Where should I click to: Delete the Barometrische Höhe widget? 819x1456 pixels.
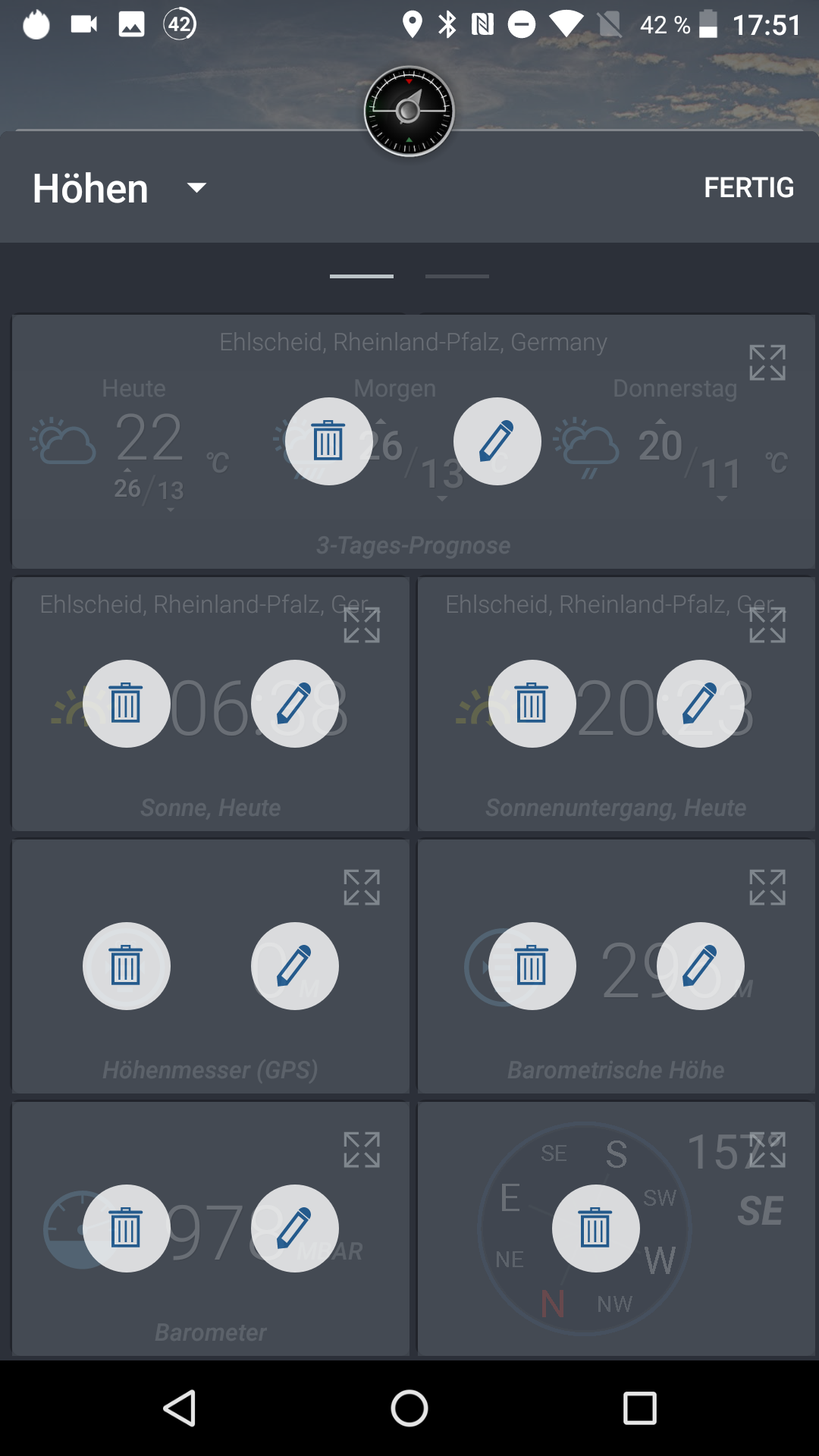[532, 966]
